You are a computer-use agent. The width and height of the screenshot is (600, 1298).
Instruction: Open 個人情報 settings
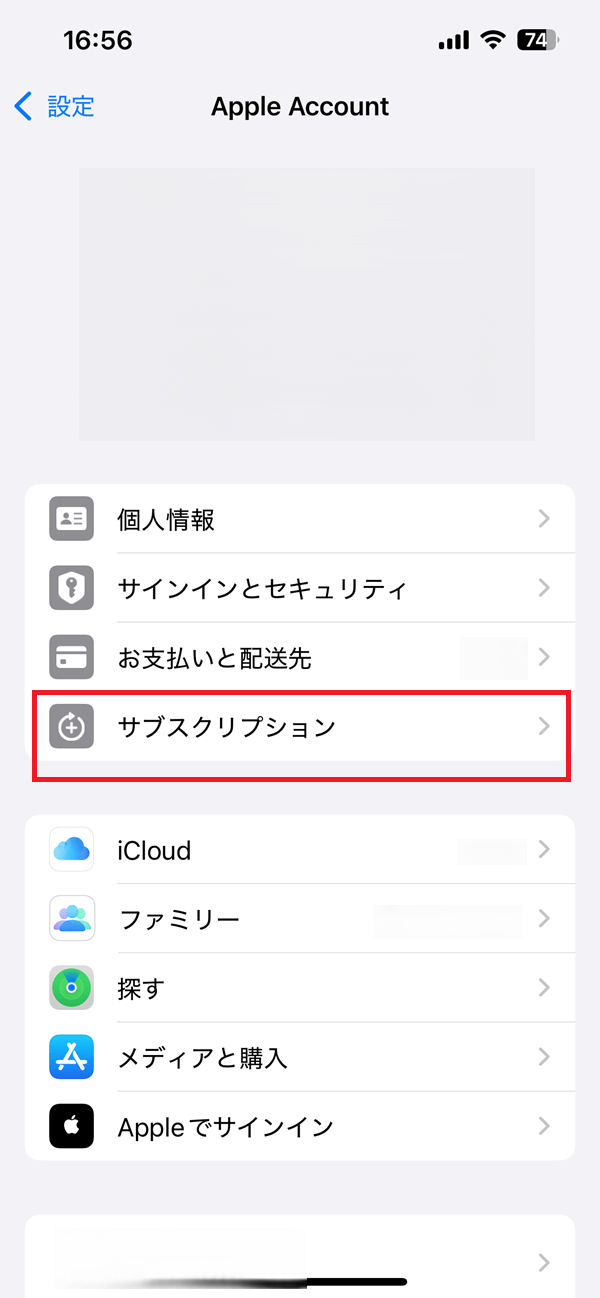pyautogui.click(x=300, y=519)
